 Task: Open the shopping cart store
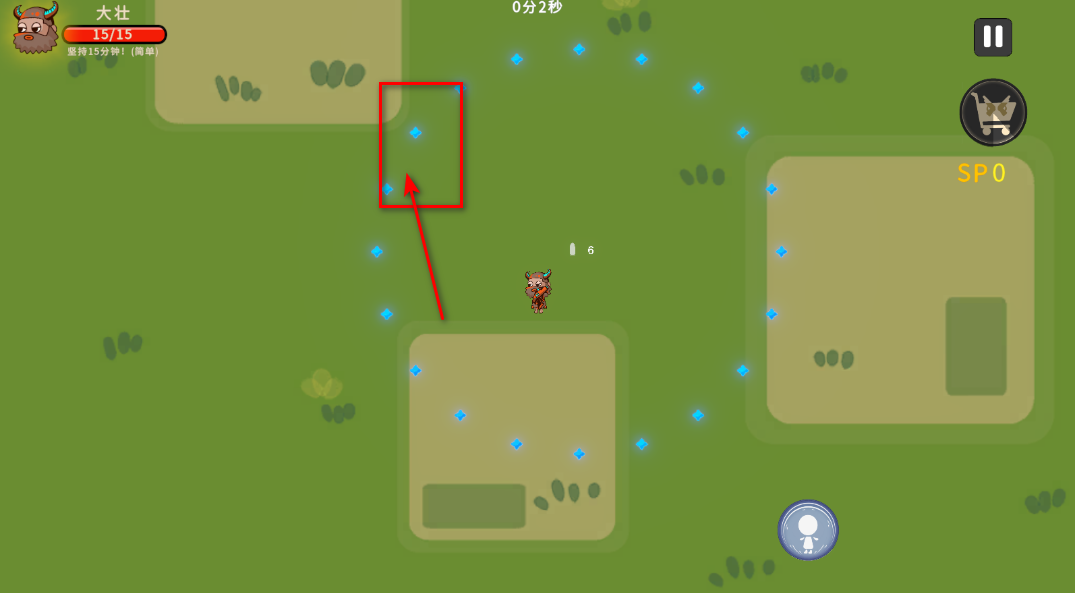pyautogui.click(x=992, y=112)
